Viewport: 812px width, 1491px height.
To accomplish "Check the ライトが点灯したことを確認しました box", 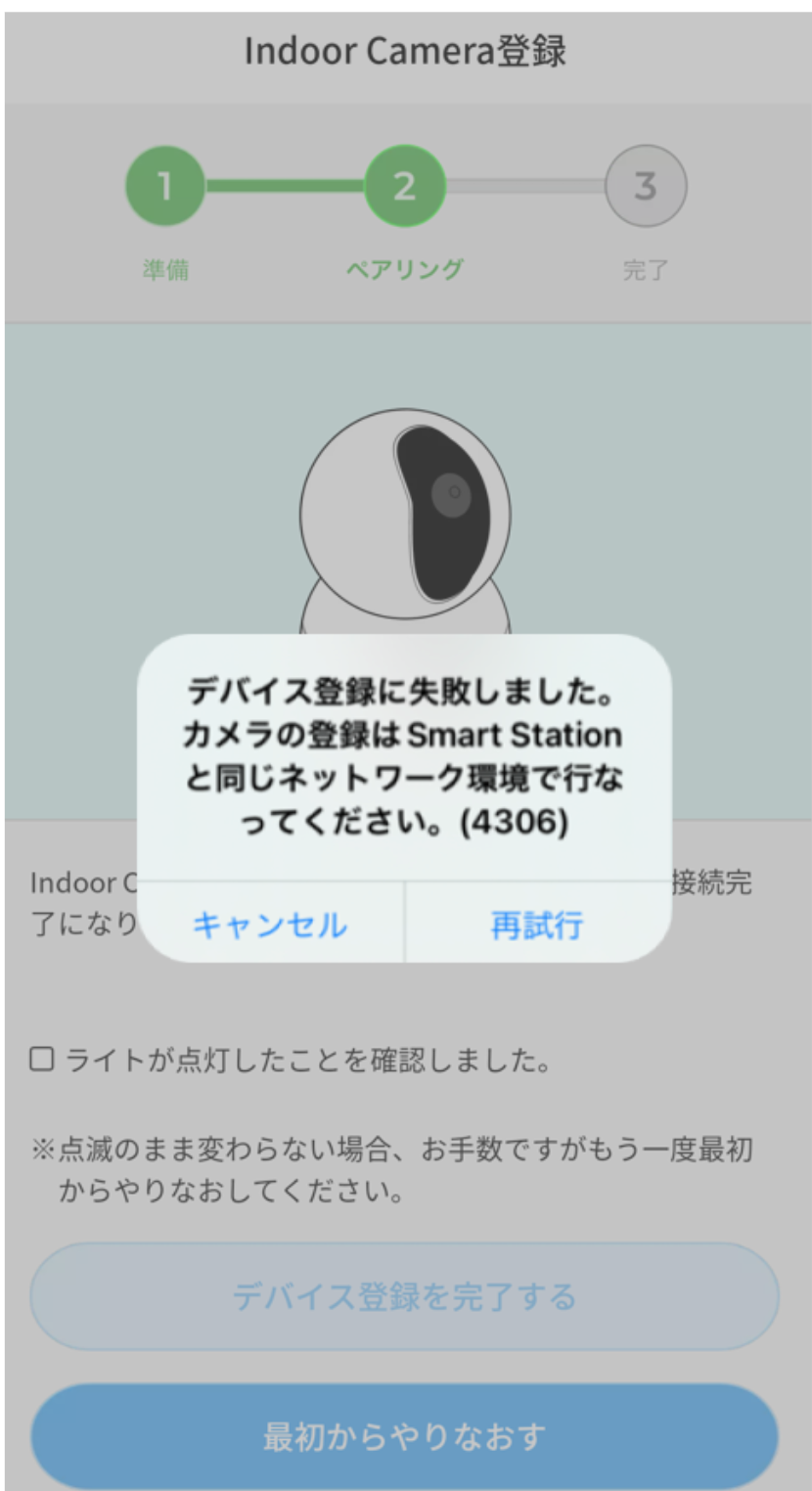I will tap(42, 1060).
